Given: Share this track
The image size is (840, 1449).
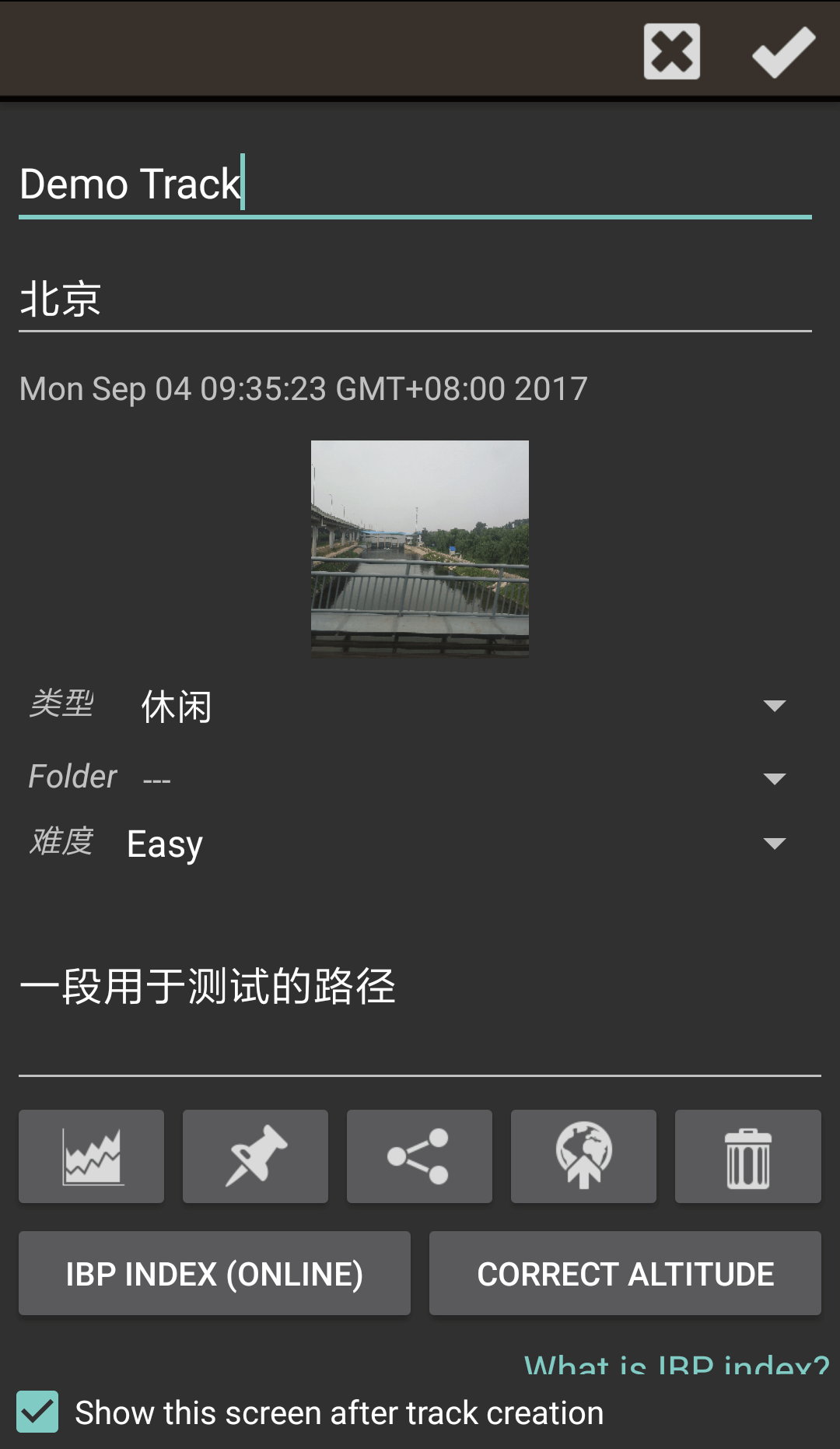Looking at the screenshot, I should click(419, 1156).
